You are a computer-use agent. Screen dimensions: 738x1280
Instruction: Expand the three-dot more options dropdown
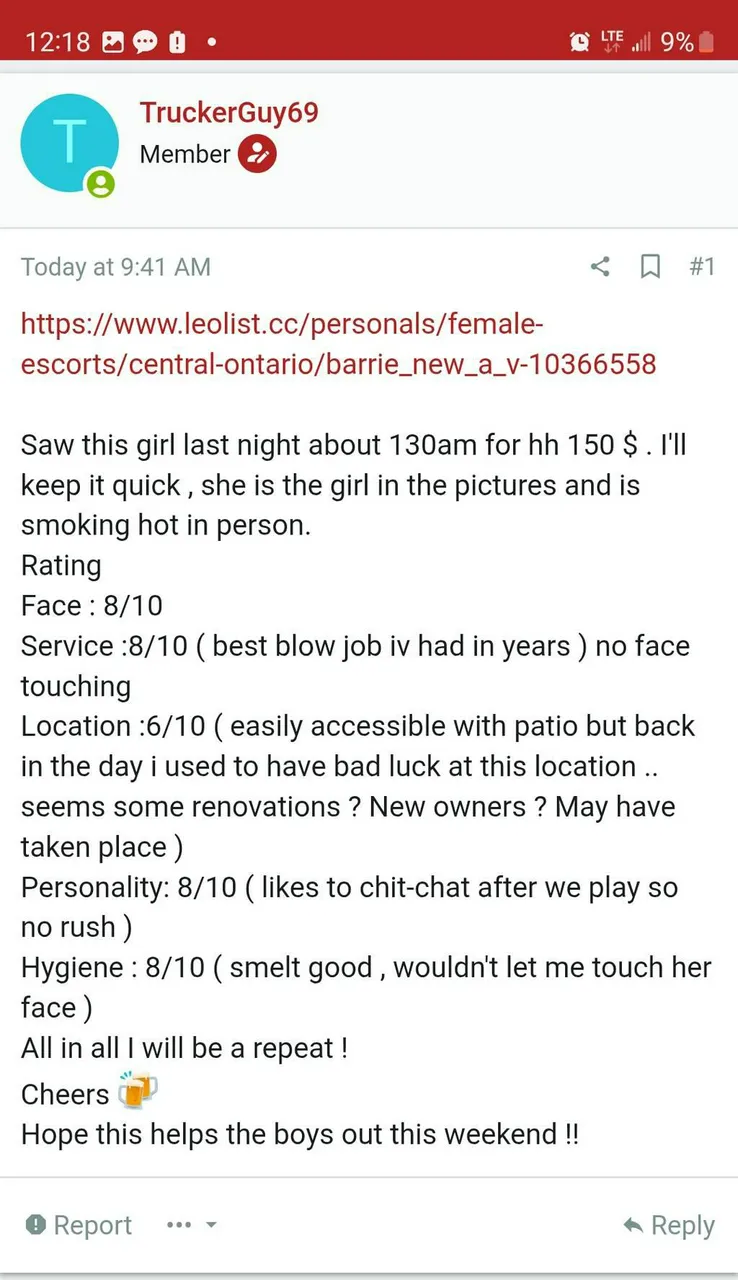(x=191, y=1225)
